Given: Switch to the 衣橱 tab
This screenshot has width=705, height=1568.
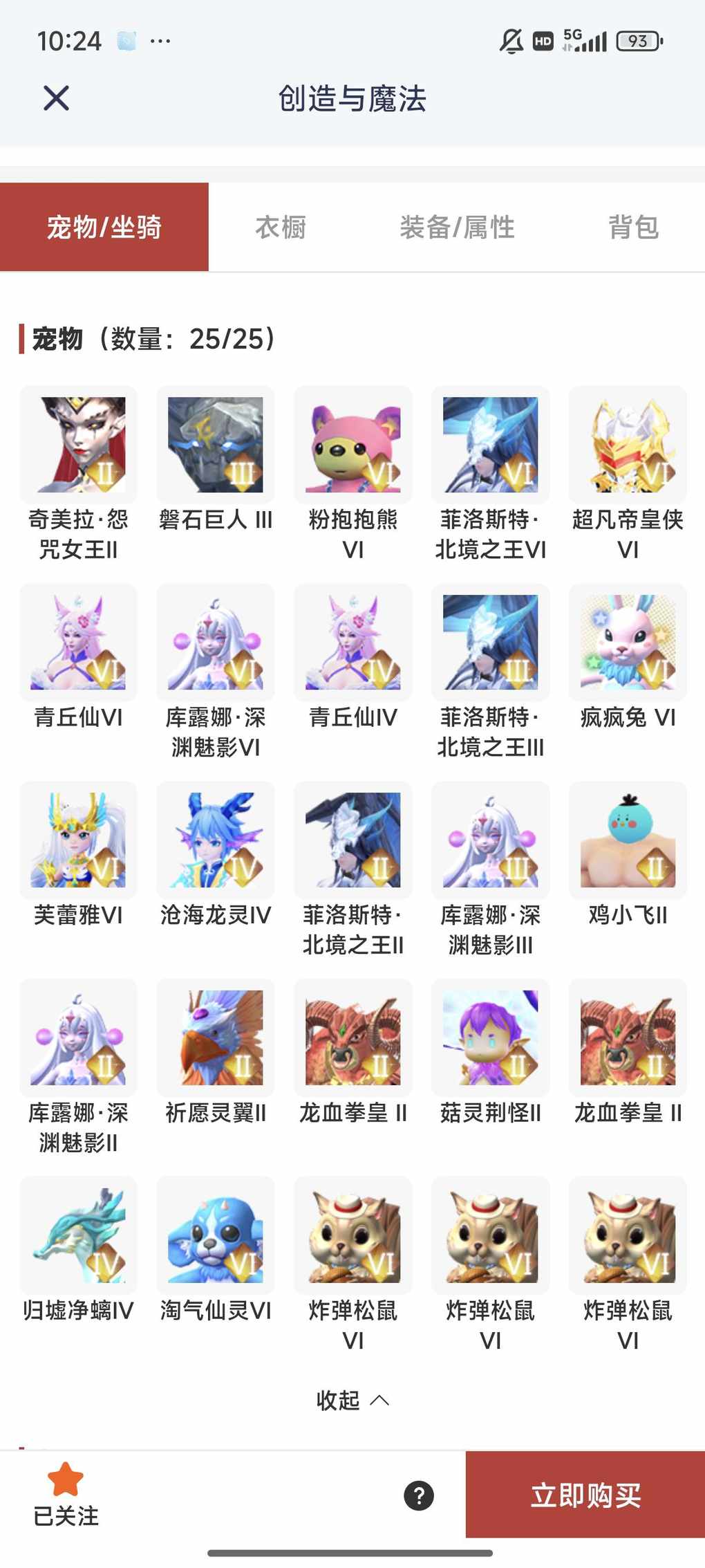Looking at the screenshot, I should [281, 227].
